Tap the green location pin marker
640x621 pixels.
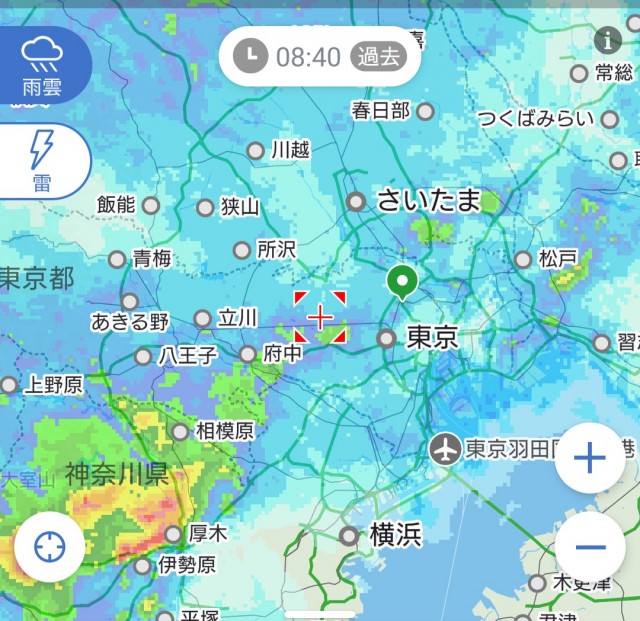tap(402, 283)
